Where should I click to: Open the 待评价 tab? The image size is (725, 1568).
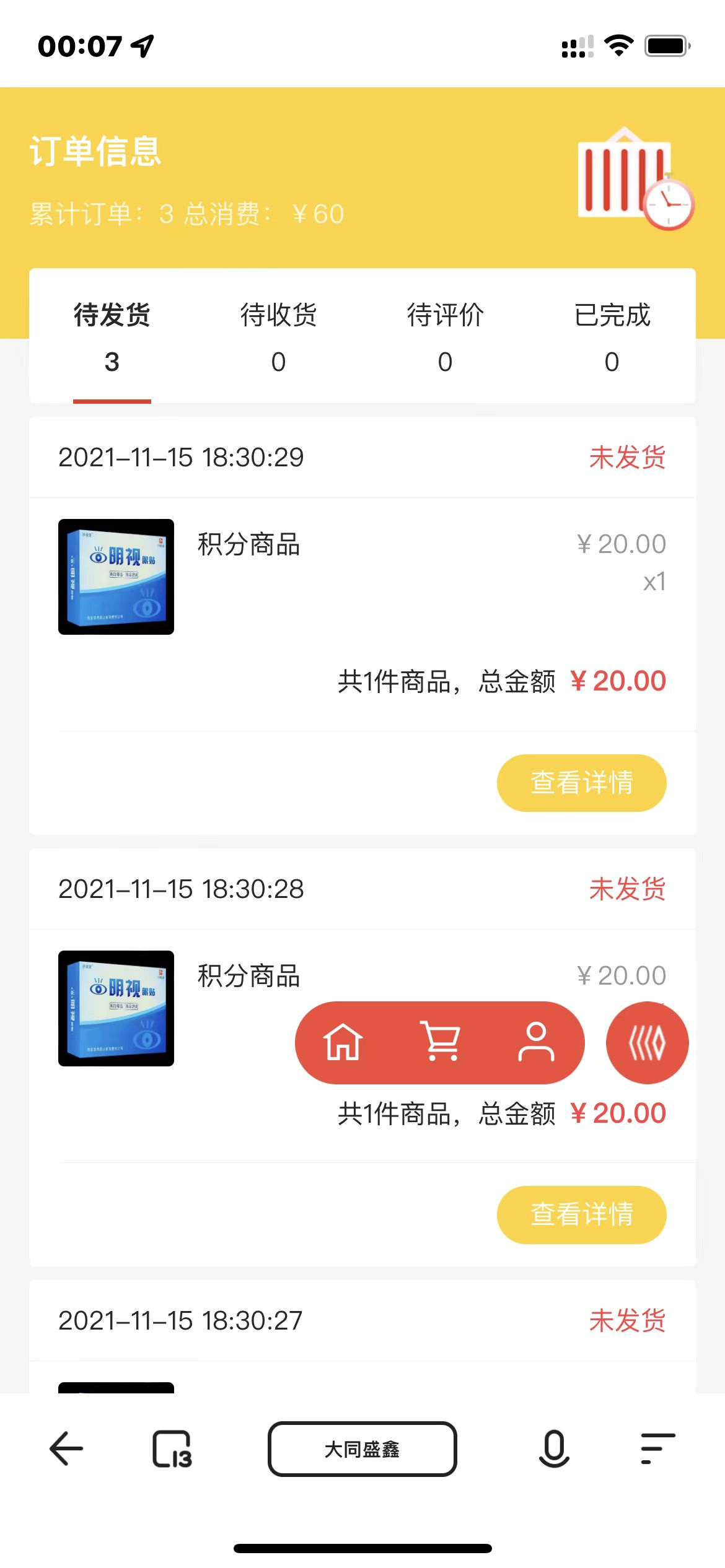pos(445,336)
